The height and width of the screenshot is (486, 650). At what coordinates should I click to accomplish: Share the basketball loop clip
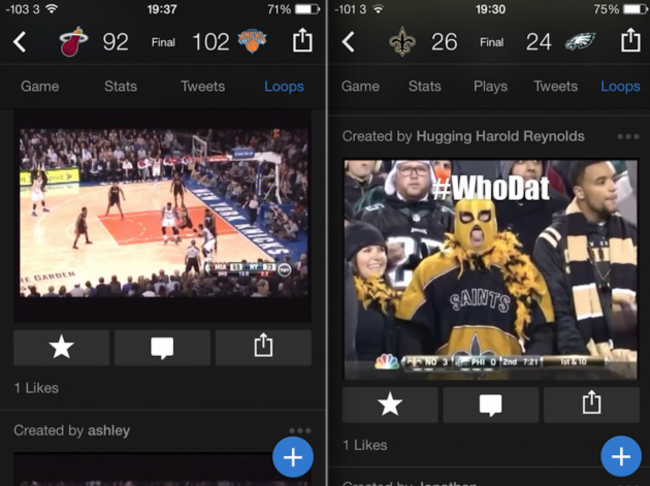pyautogui.click(x=263, y=347)
